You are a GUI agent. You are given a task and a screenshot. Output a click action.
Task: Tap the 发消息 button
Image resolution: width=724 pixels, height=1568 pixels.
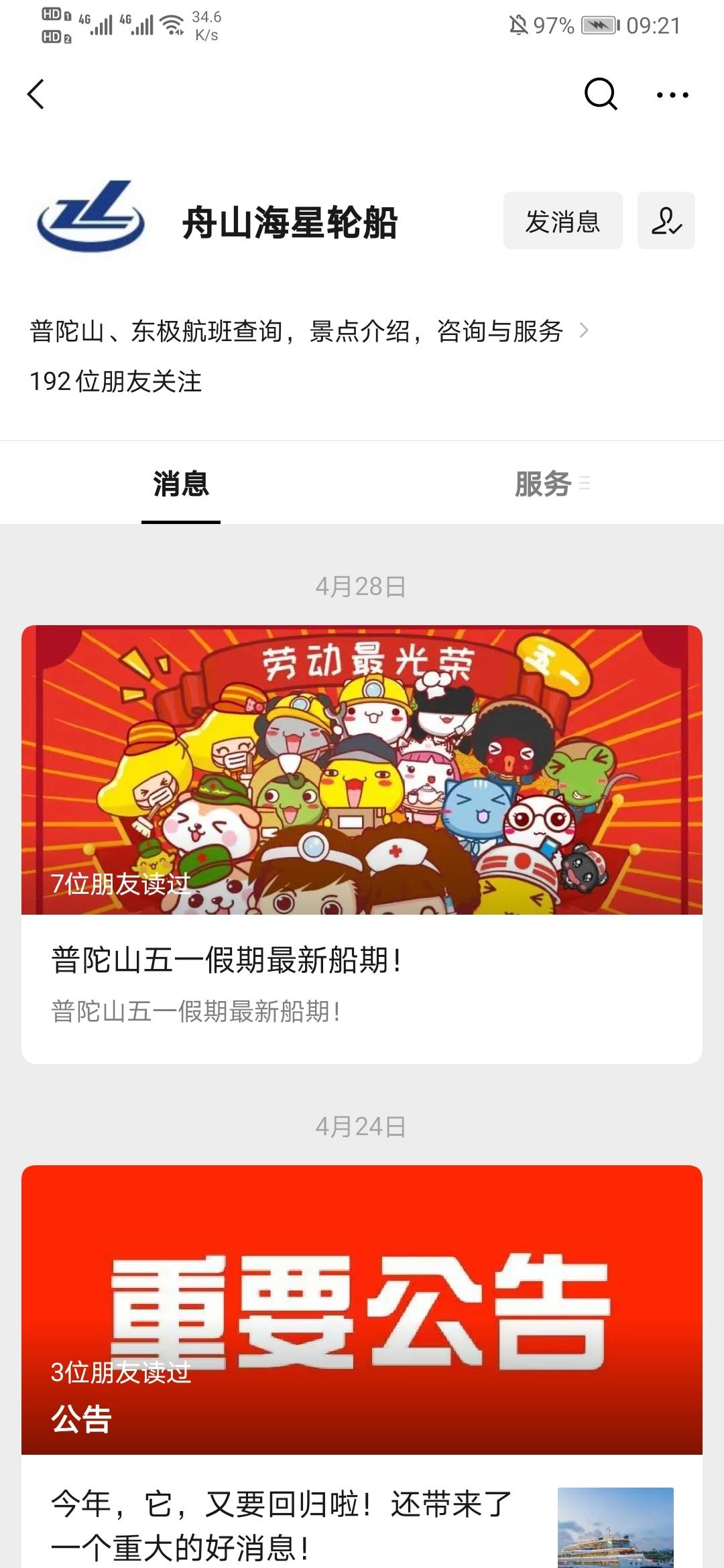[x=562, y=221]
